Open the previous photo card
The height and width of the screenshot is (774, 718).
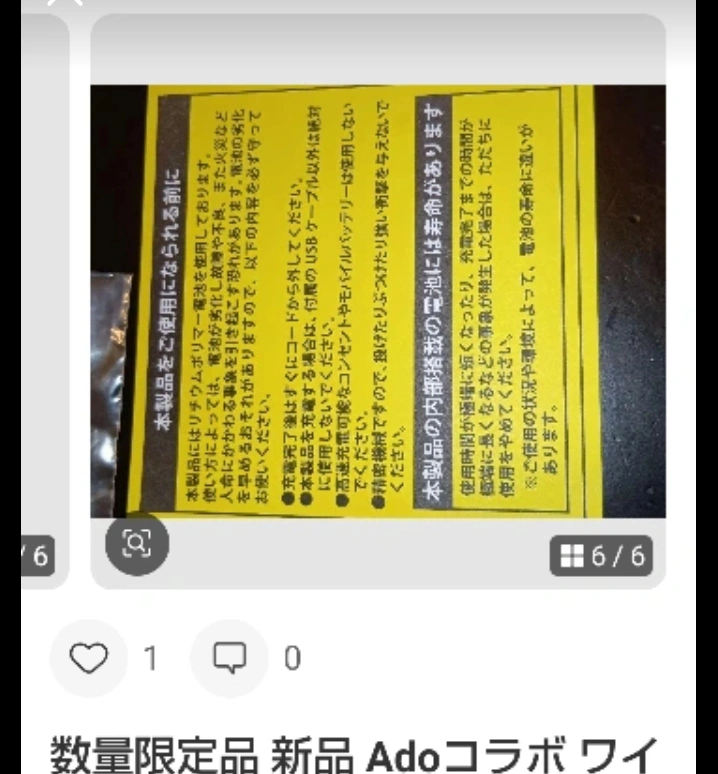click(x=44, y=300)
